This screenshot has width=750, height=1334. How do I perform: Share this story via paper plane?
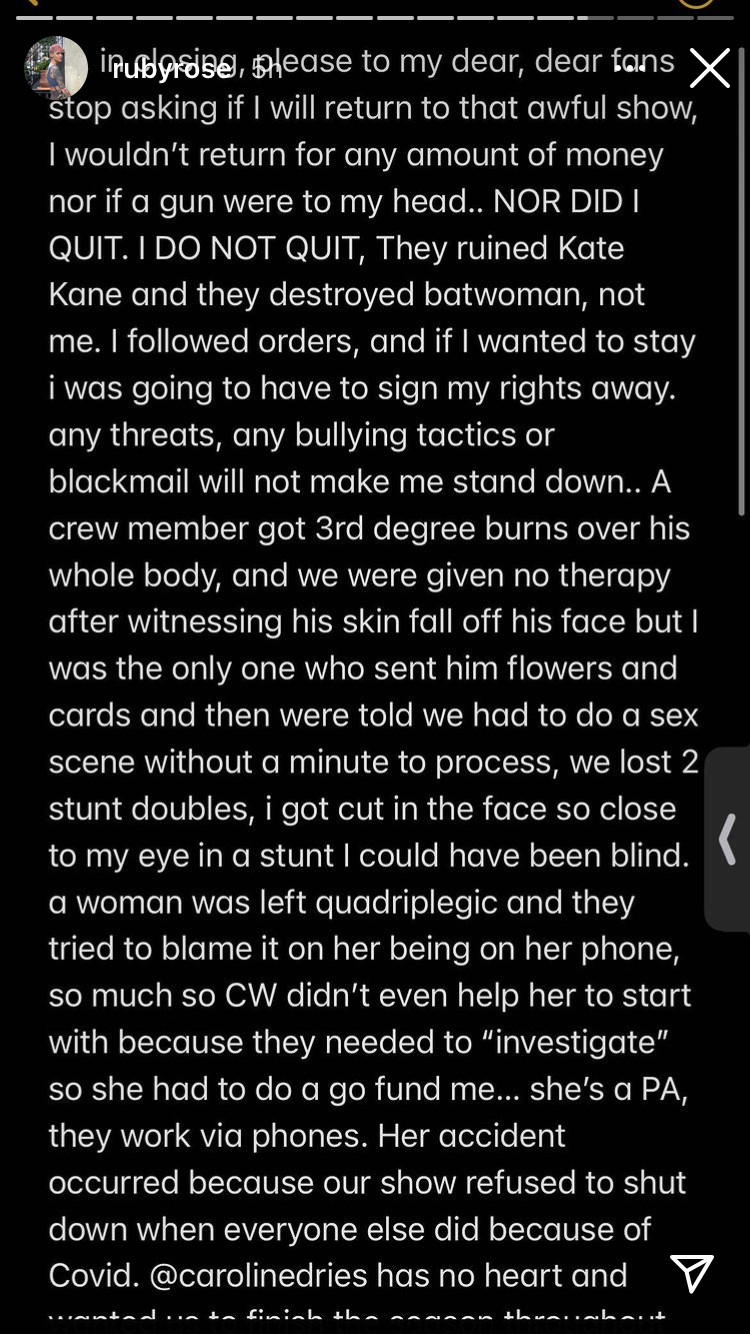pos(692,1273)
